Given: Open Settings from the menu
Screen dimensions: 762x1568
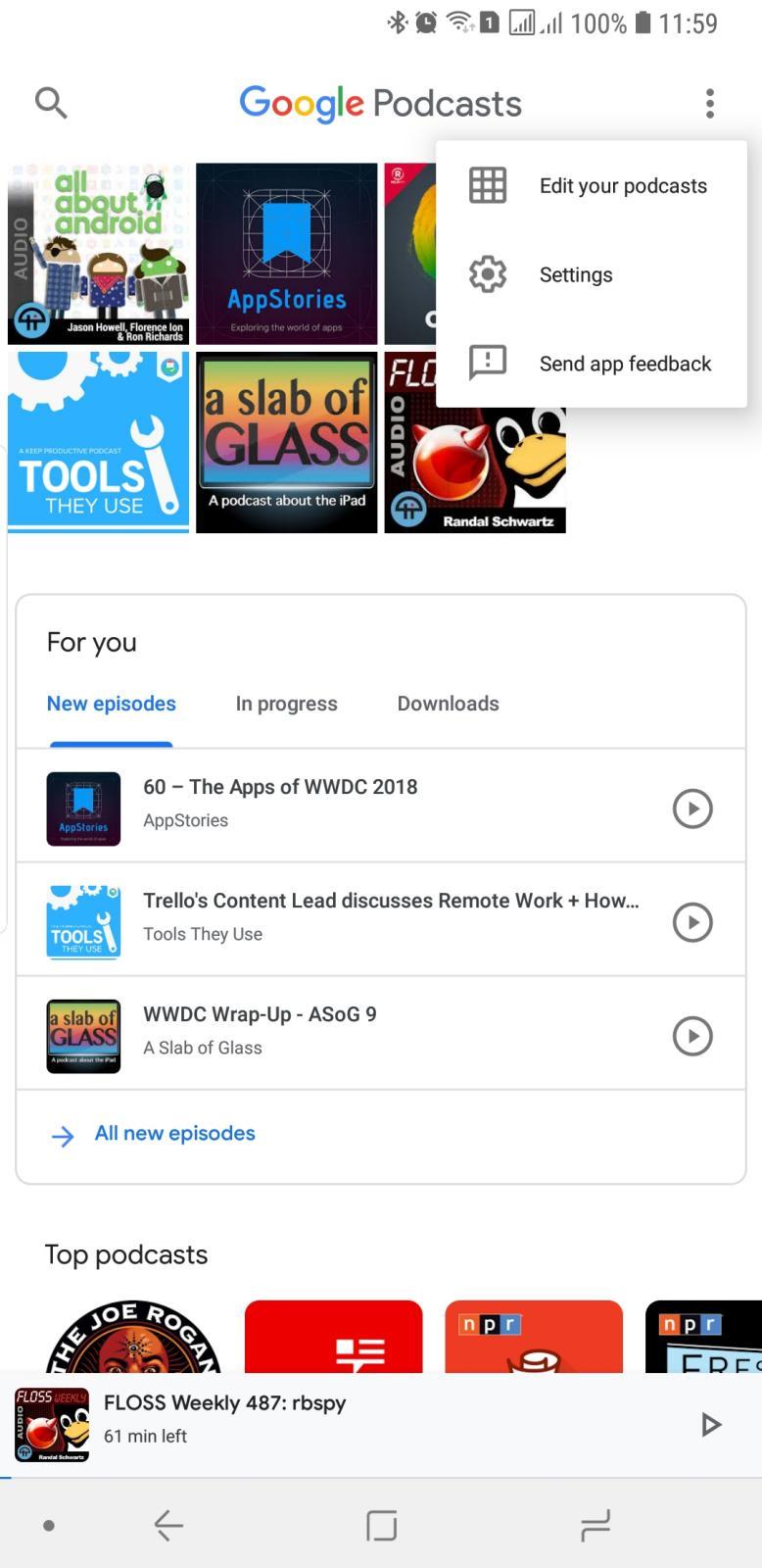Looking at the screenshot, I should point(575,275).
